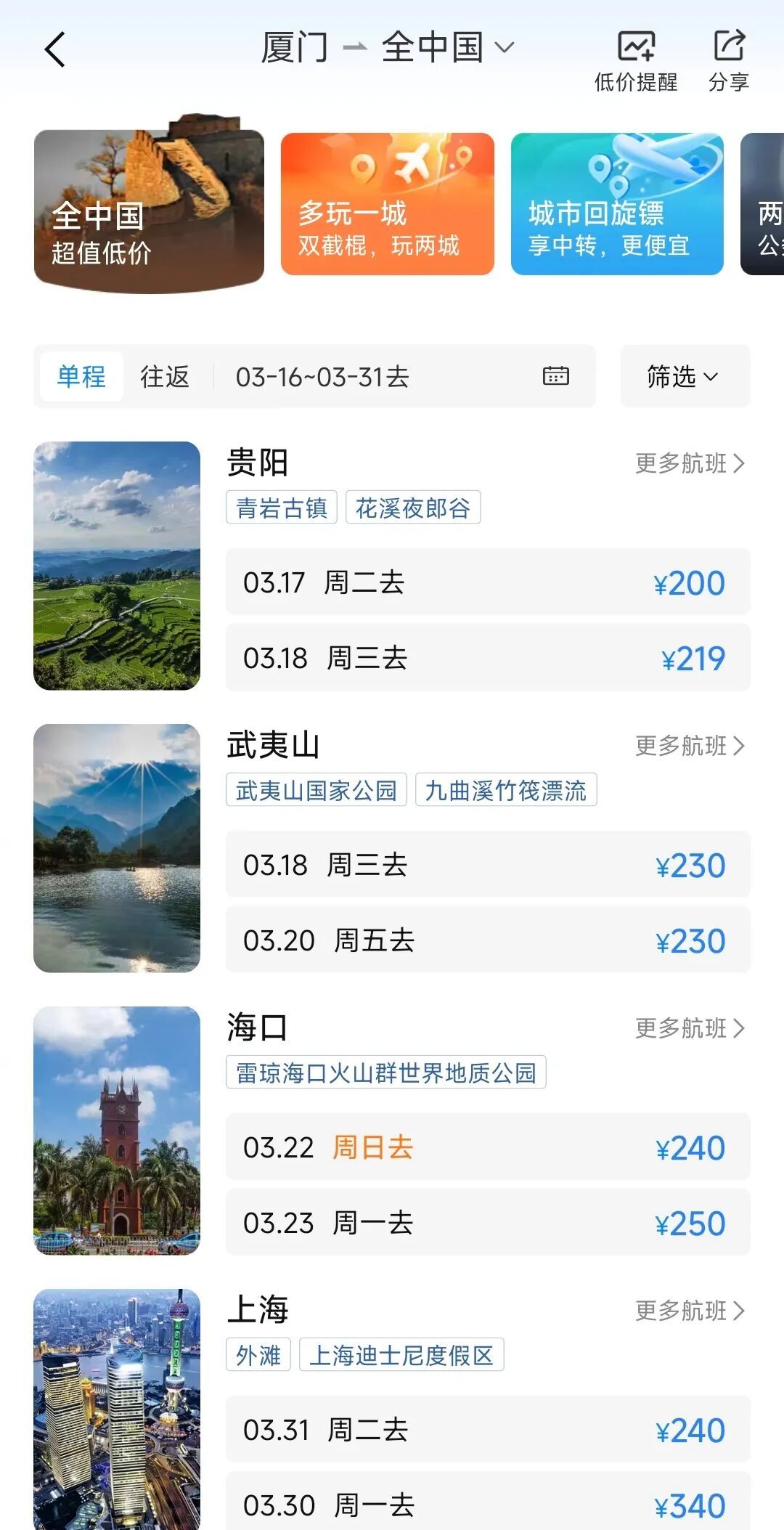
Task: Check more flights to 海口
Action: (688, 1028)
